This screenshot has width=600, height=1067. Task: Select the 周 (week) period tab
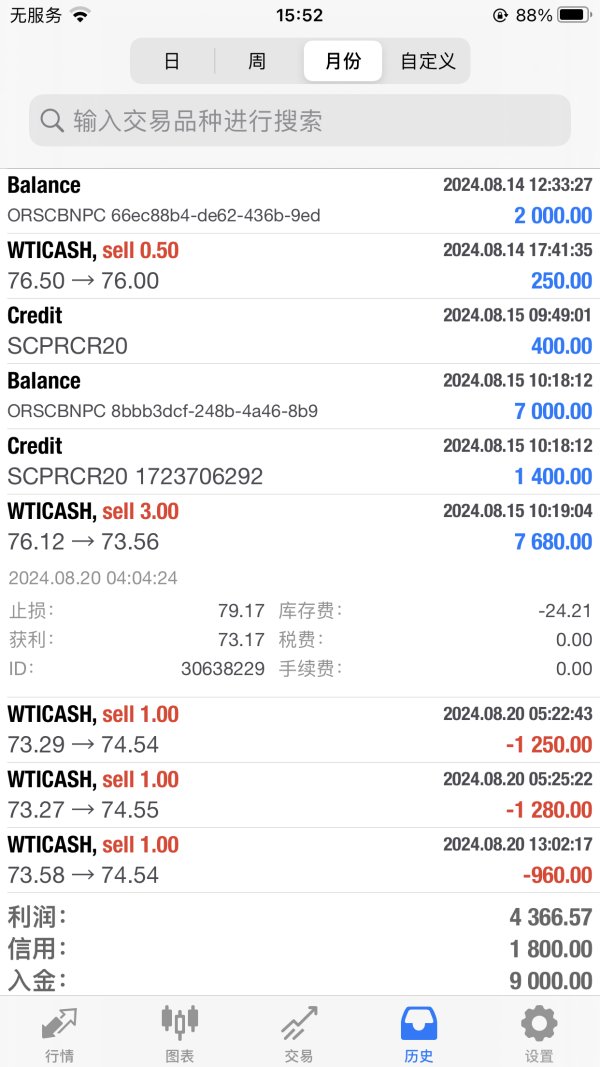point(257,61)
